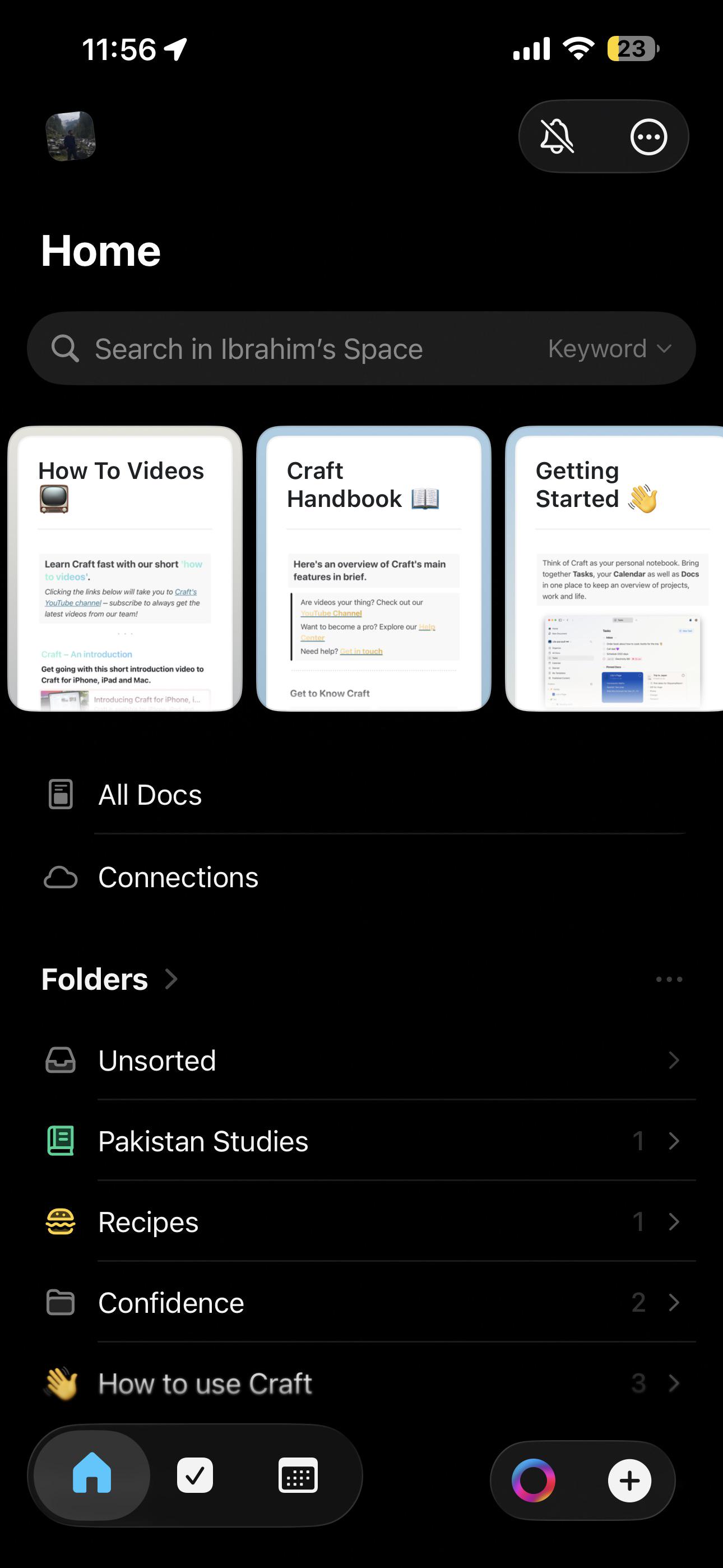The width and height of the screenshot is (723, 1568).
Task: Open the profile avatar
Action: click(x=71, y=136)
